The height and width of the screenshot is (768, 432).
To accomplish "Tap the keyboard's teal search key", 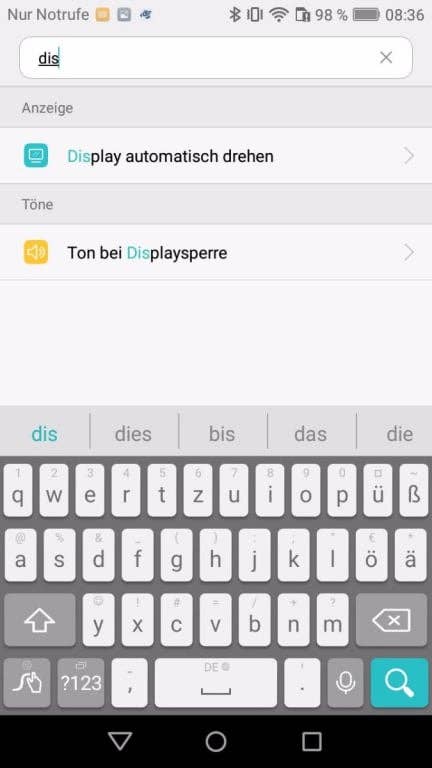I will 400,682.
